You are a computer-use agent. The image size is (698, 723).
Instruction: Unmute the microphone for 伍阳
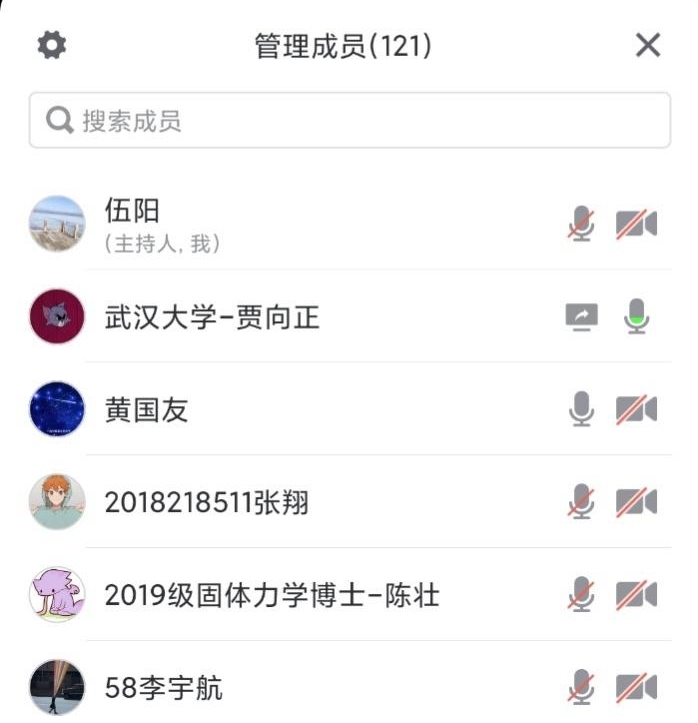click(581, 224)
